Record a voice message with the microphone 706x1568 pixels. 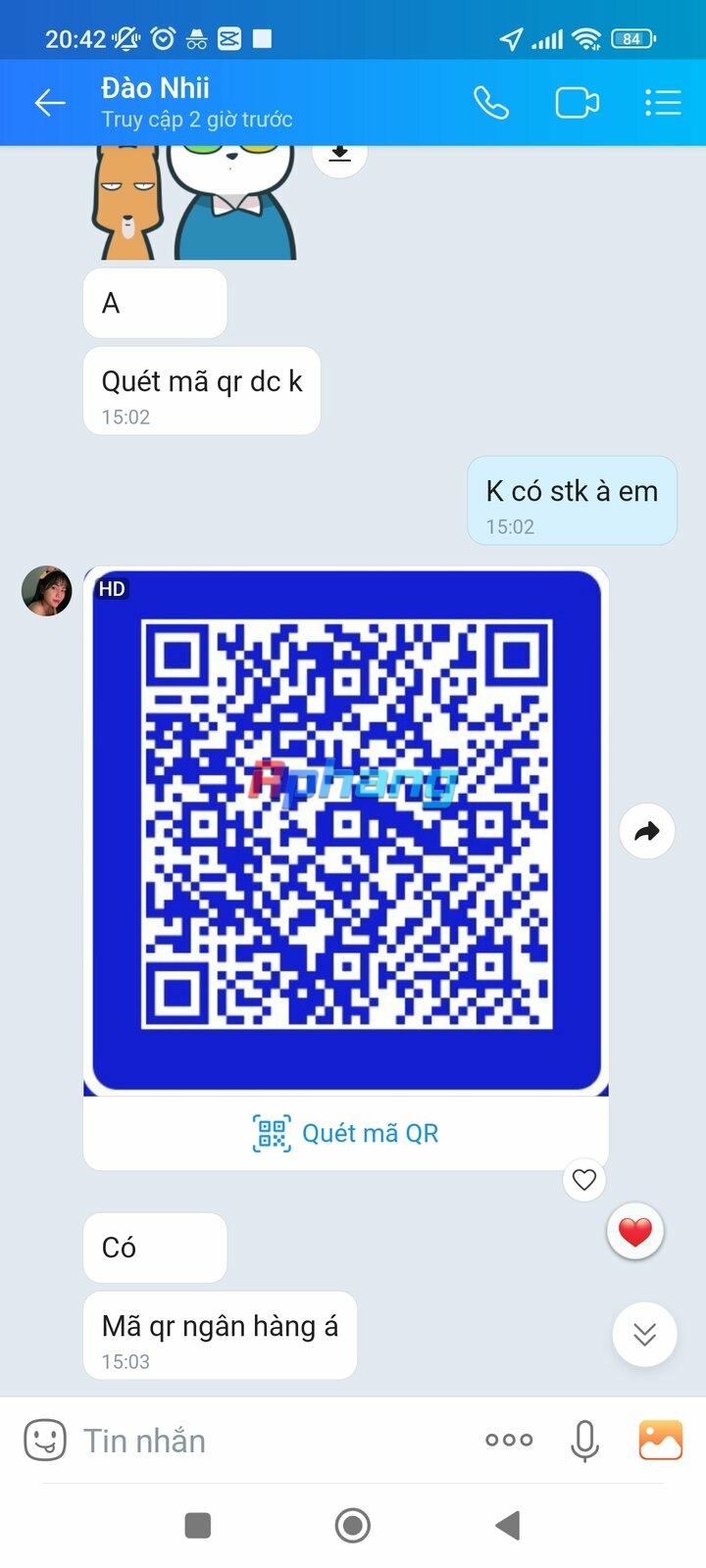pos(585,1441)
